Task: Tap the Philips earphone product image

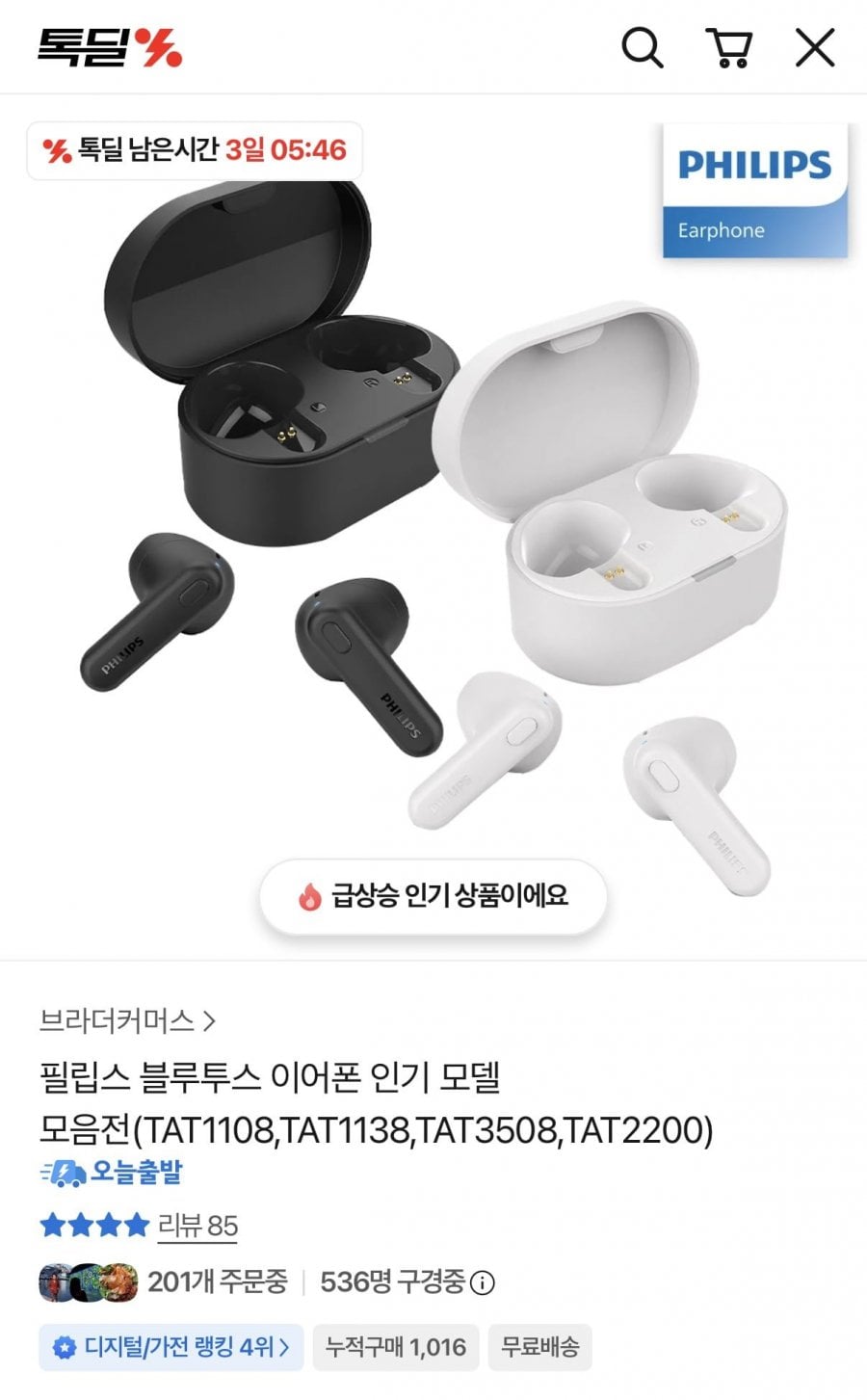Action: point(433,525)
